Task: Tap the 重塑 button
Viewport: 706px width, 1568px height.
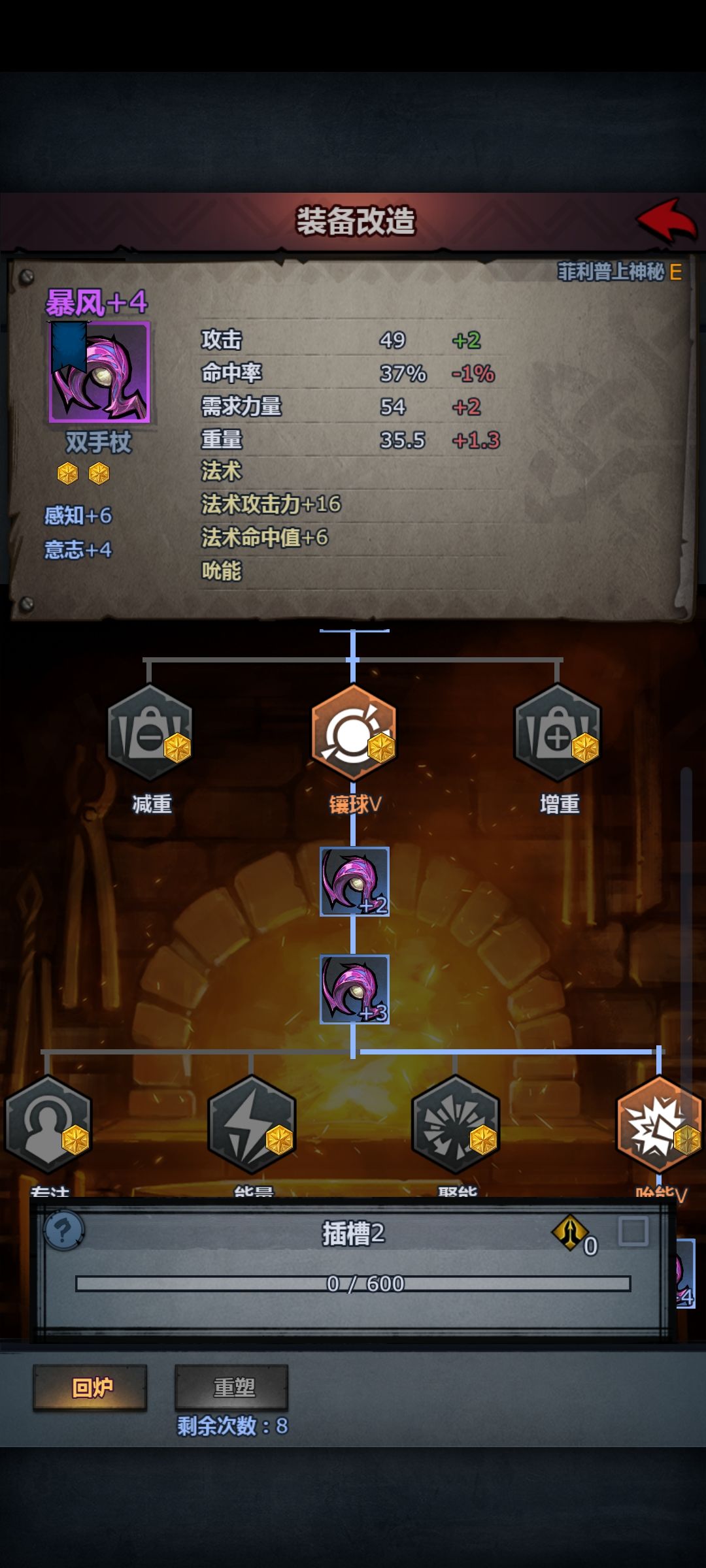Action: tap(231, 1388)
